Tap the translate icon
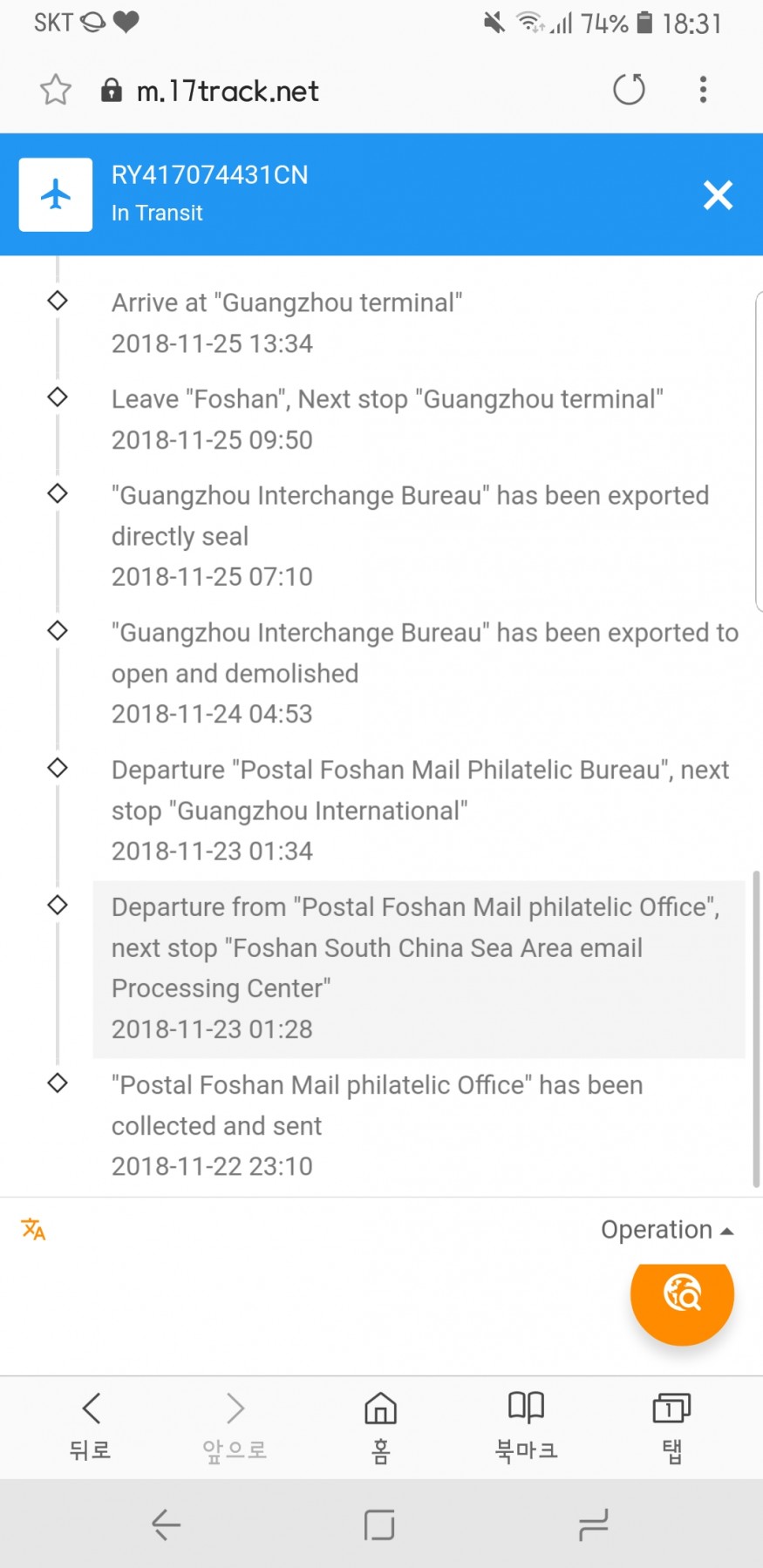 click(x=33, y=1229)
